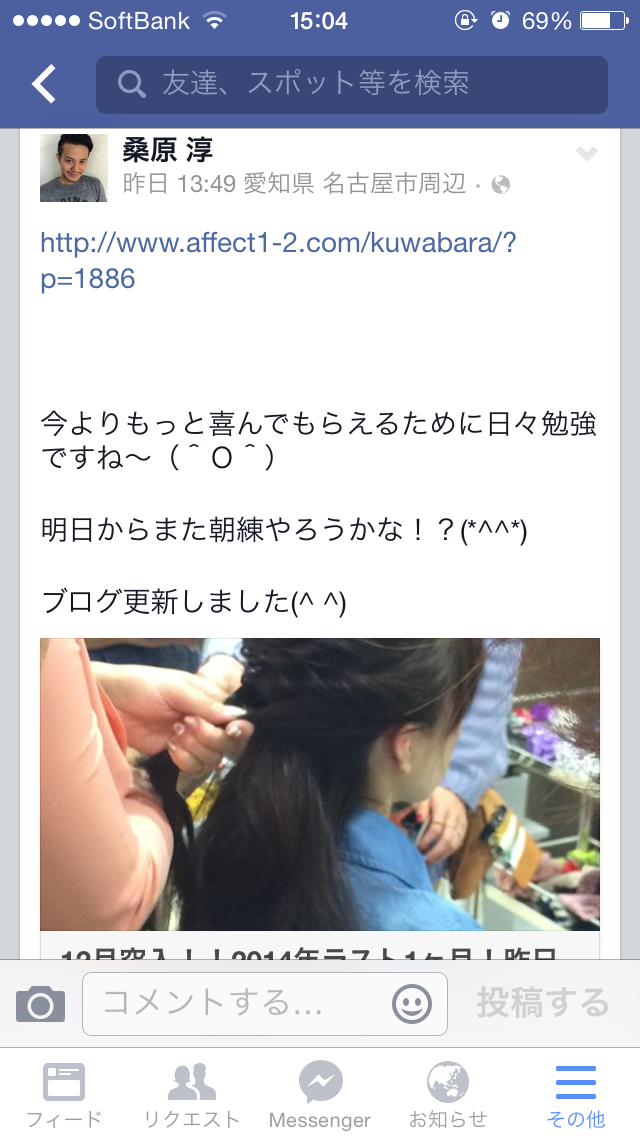Select the その他 tab

(x=576, y=1094)
